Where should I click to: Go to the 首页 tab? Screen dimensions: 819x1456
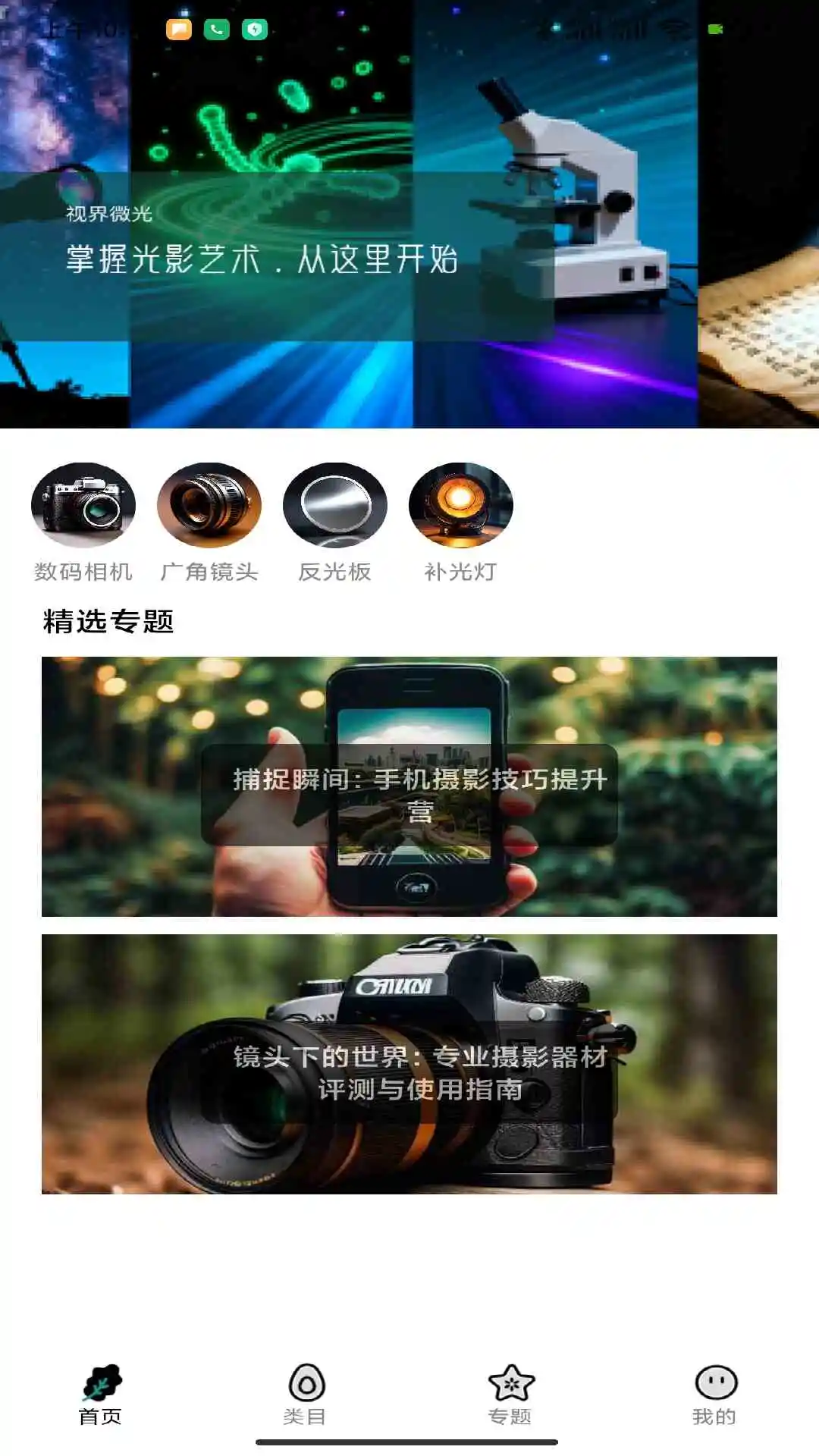[x=101, y=1394]
